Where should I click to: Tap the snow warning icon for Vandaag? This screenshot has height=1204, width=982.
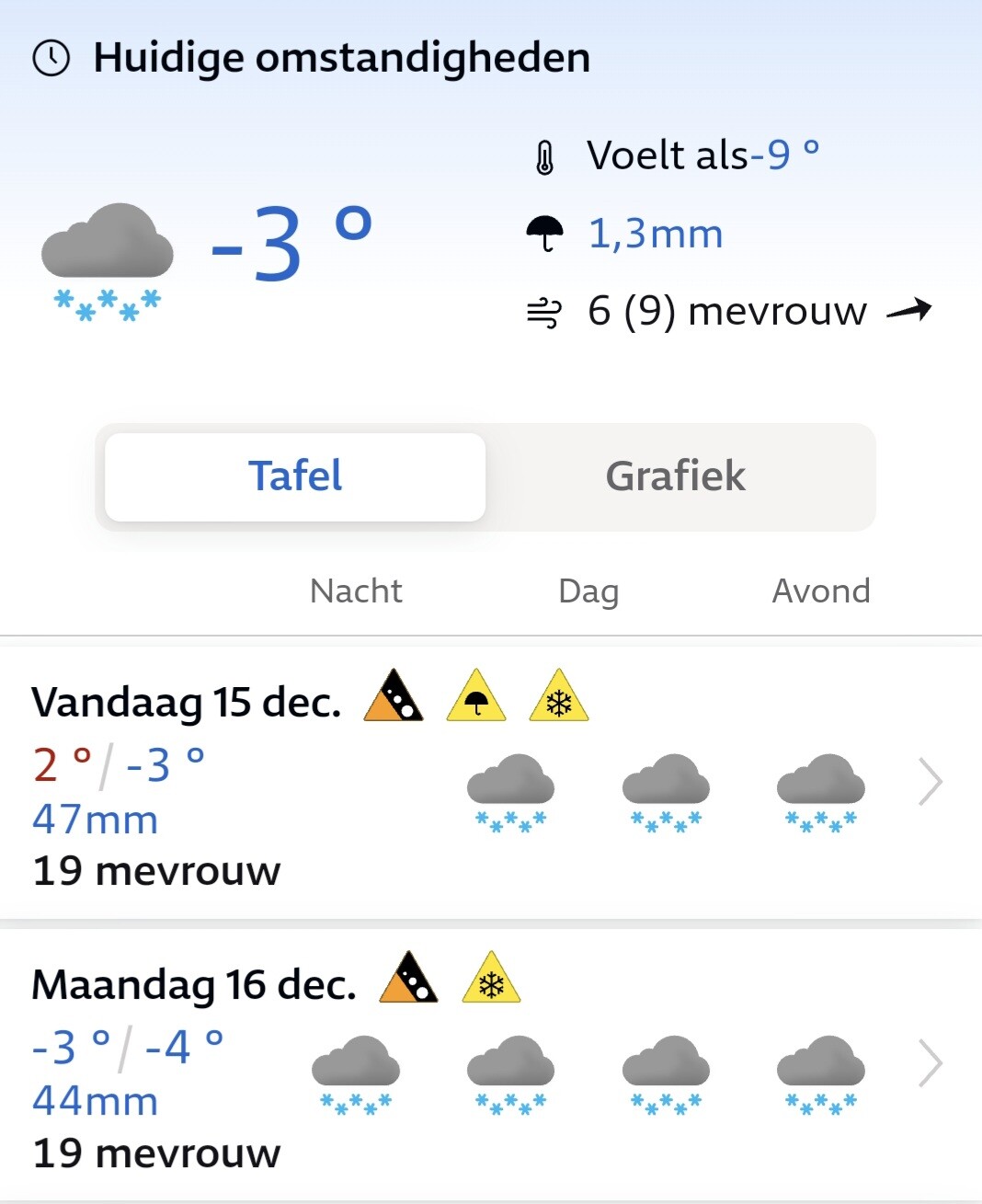(559, 695)
